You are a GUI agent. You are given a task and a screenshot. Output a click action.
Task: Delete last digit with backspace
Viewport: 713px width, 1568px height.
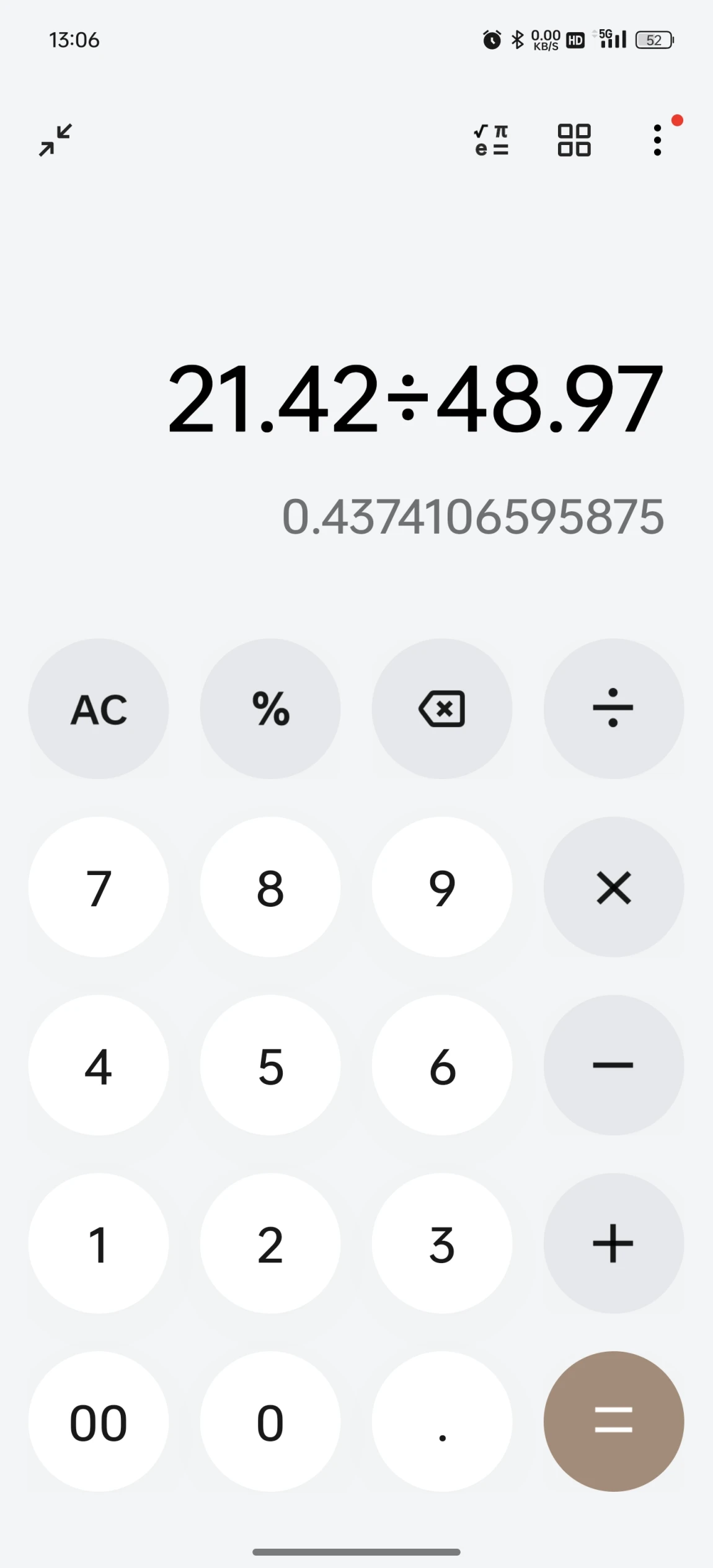click(442, 708)
